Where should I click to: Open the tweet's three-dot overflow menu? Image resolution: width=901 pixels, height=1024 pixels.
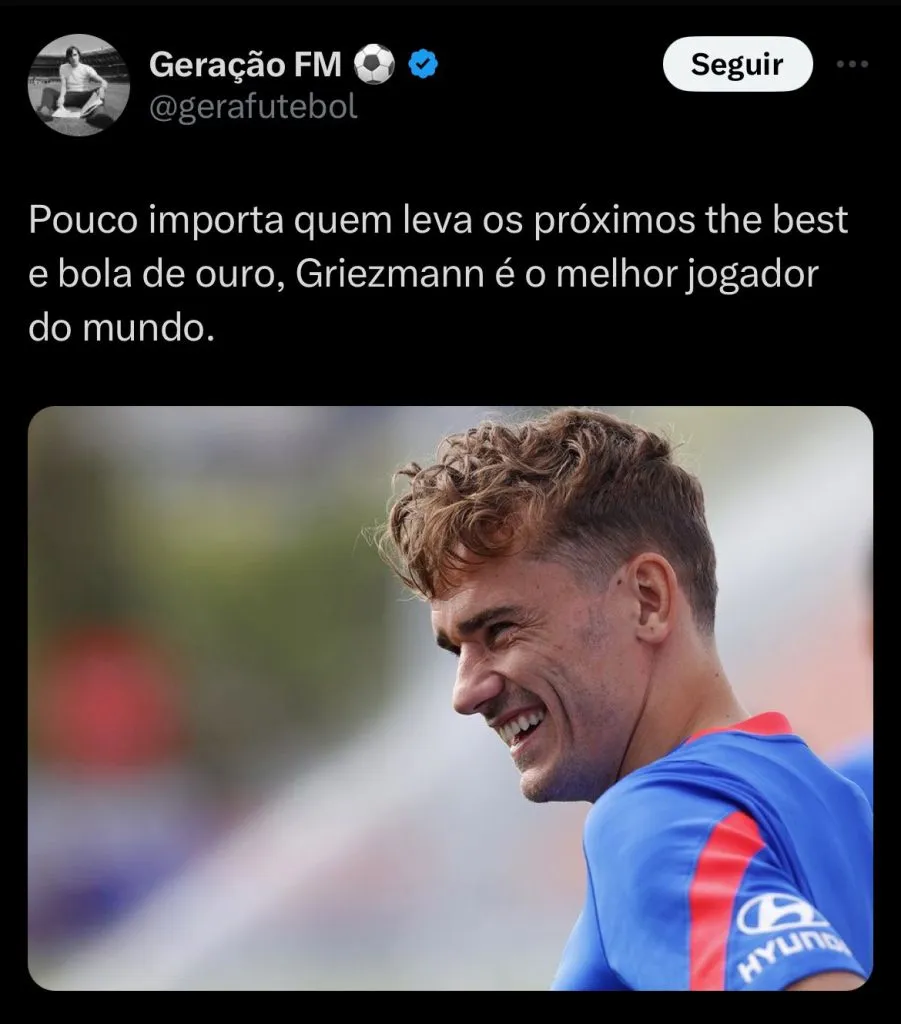pos(852,65)
